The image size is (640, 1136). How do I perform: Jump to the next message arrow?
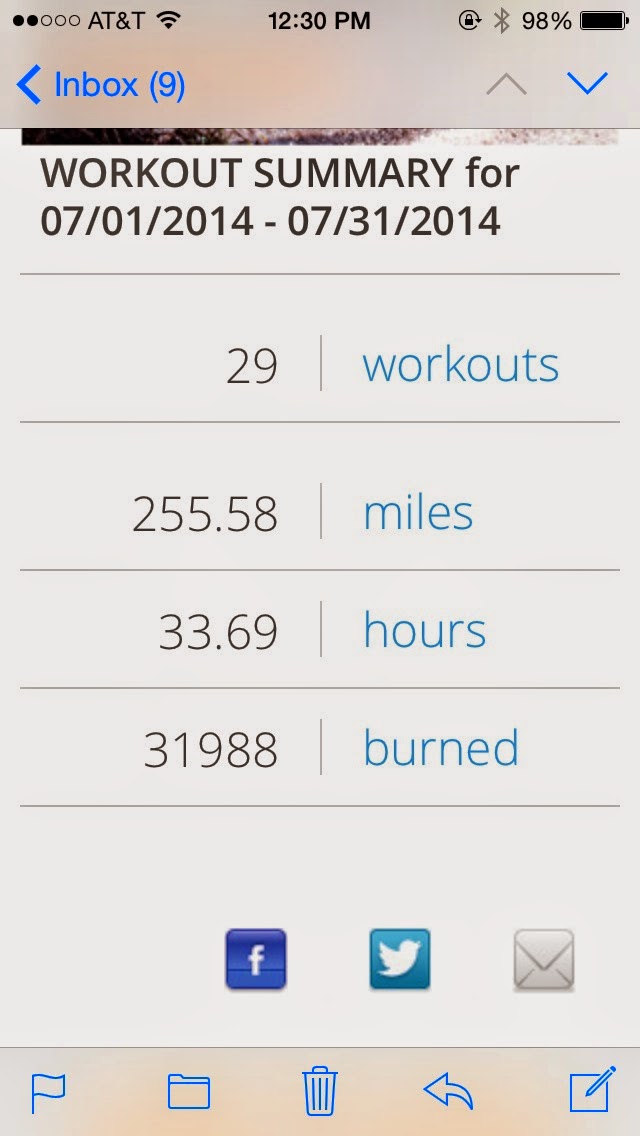click(587, 84)
